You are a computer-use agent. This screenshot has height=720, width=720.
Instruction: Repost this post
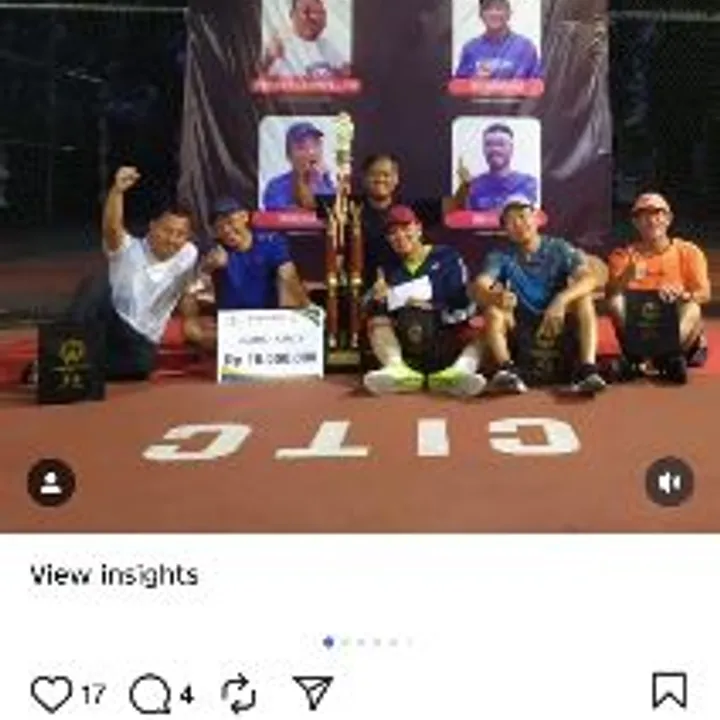(238, 693)
